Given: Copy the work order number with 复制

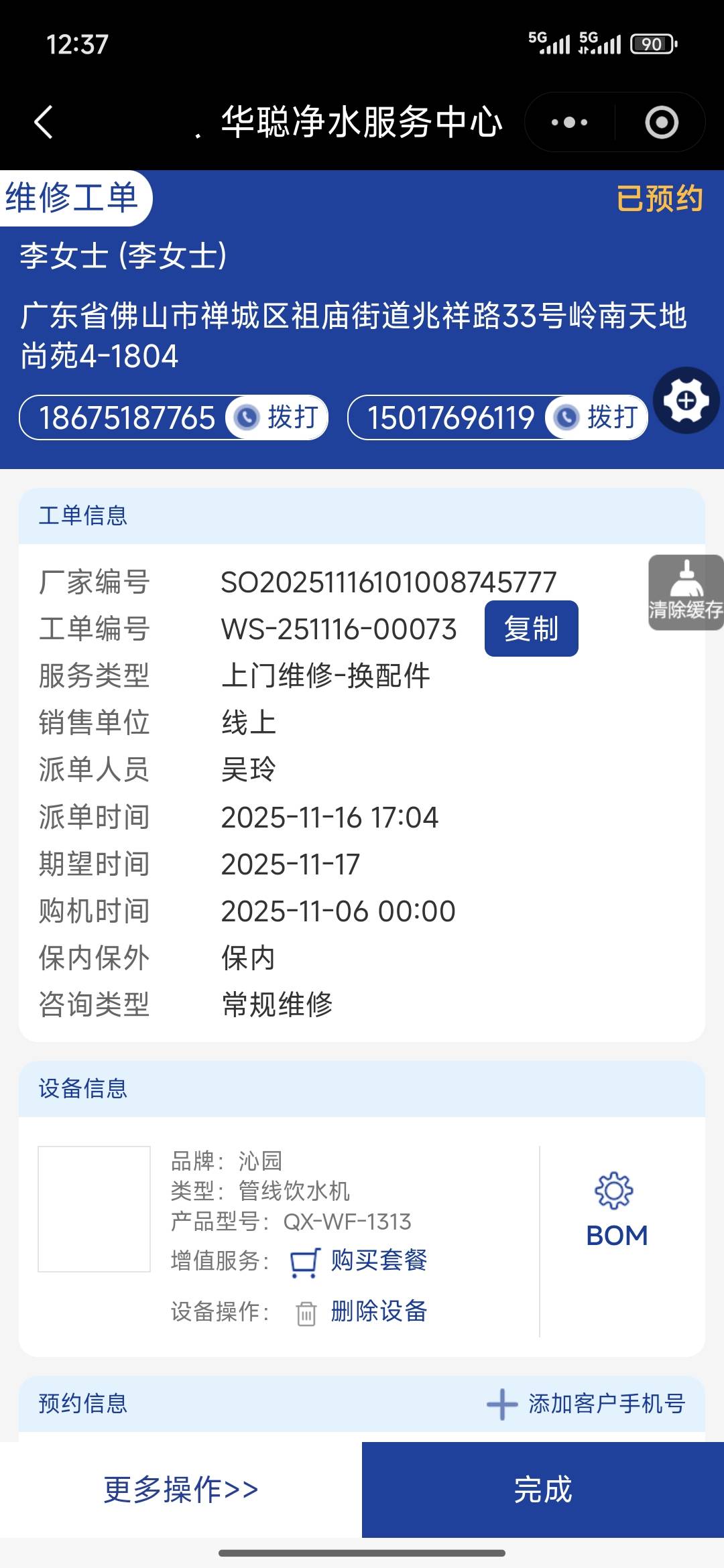Looking at the screenshot, I should [x=531, y=629].
